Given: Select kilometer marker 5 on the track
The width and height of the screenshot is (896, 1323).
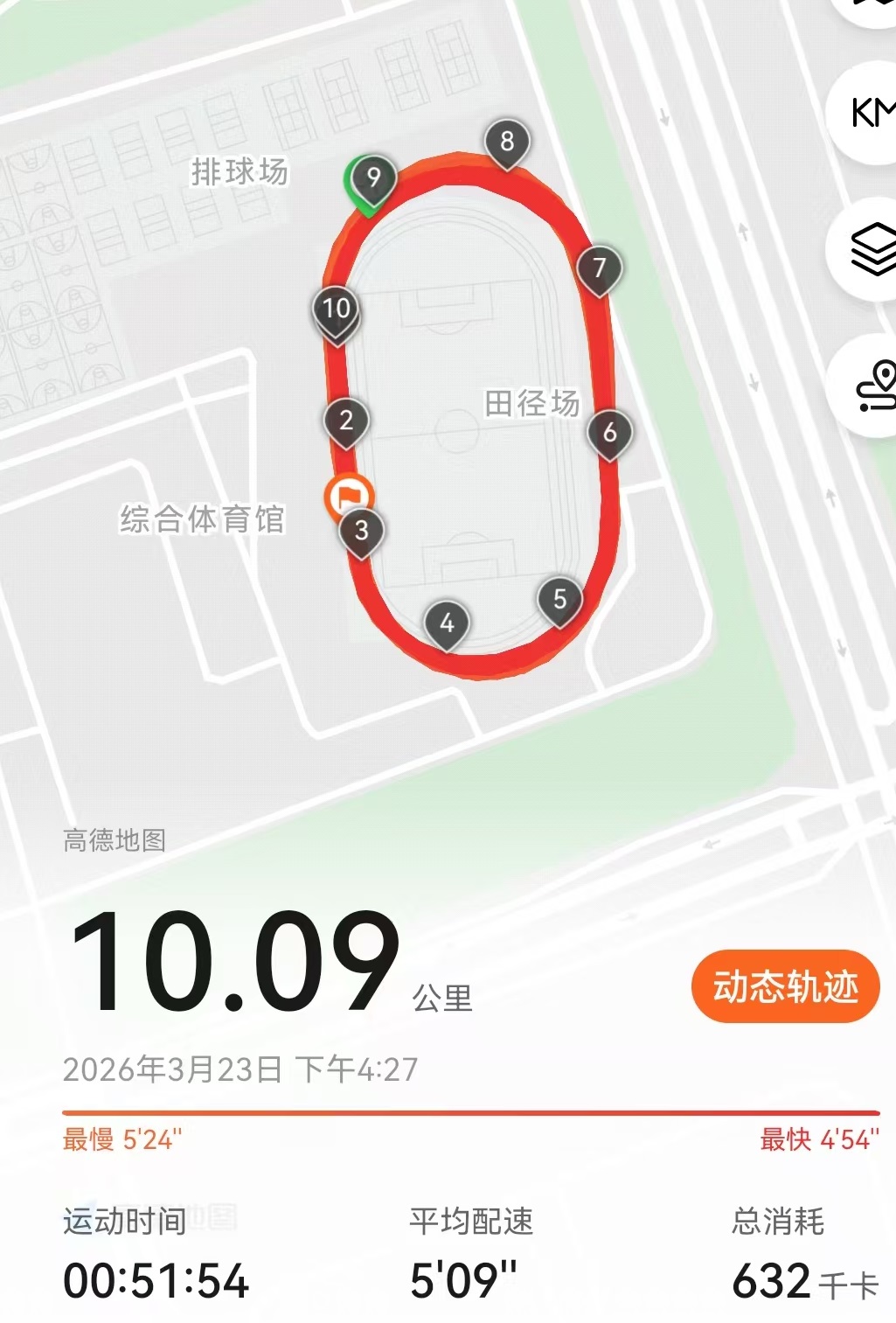Looking at the screenshot, I should [559, 598].
